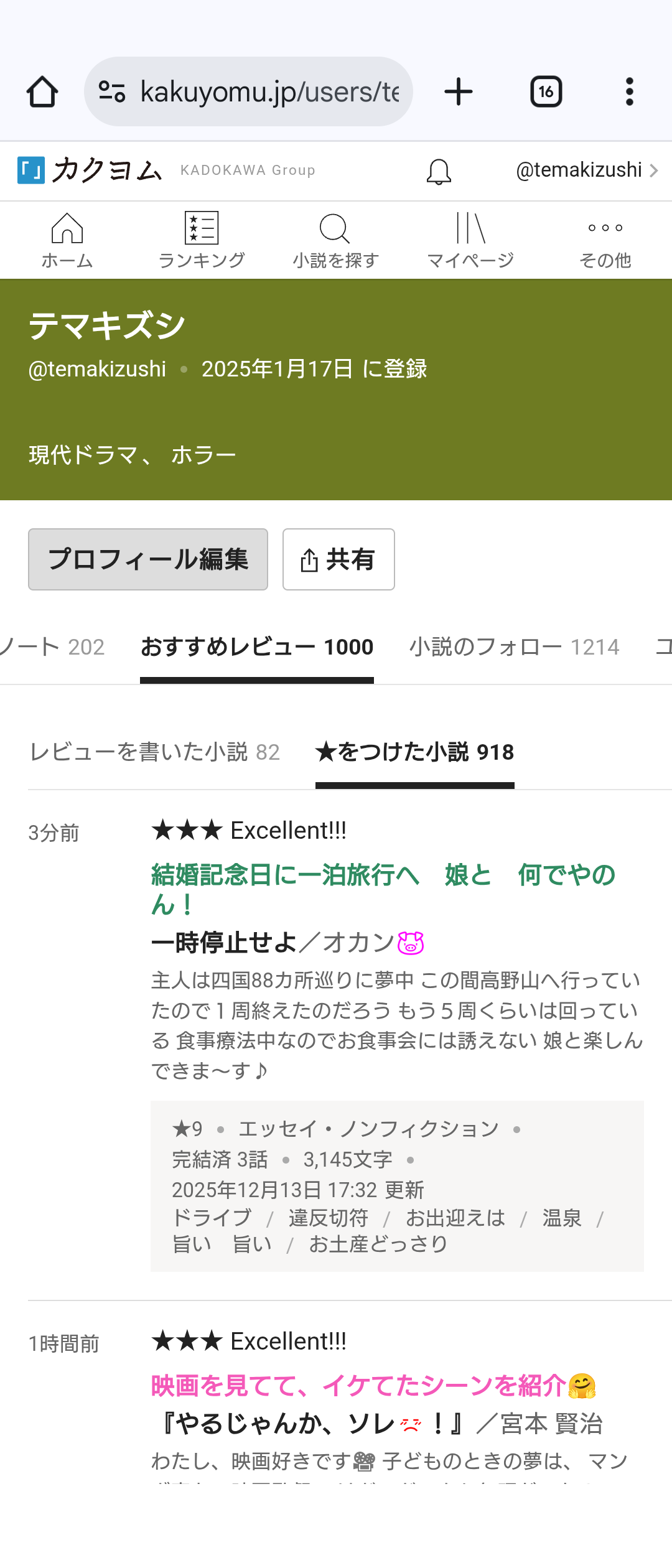672x1568 pixels.
Task: View the 16 open tabs
Action: click(x=546, y=92)
